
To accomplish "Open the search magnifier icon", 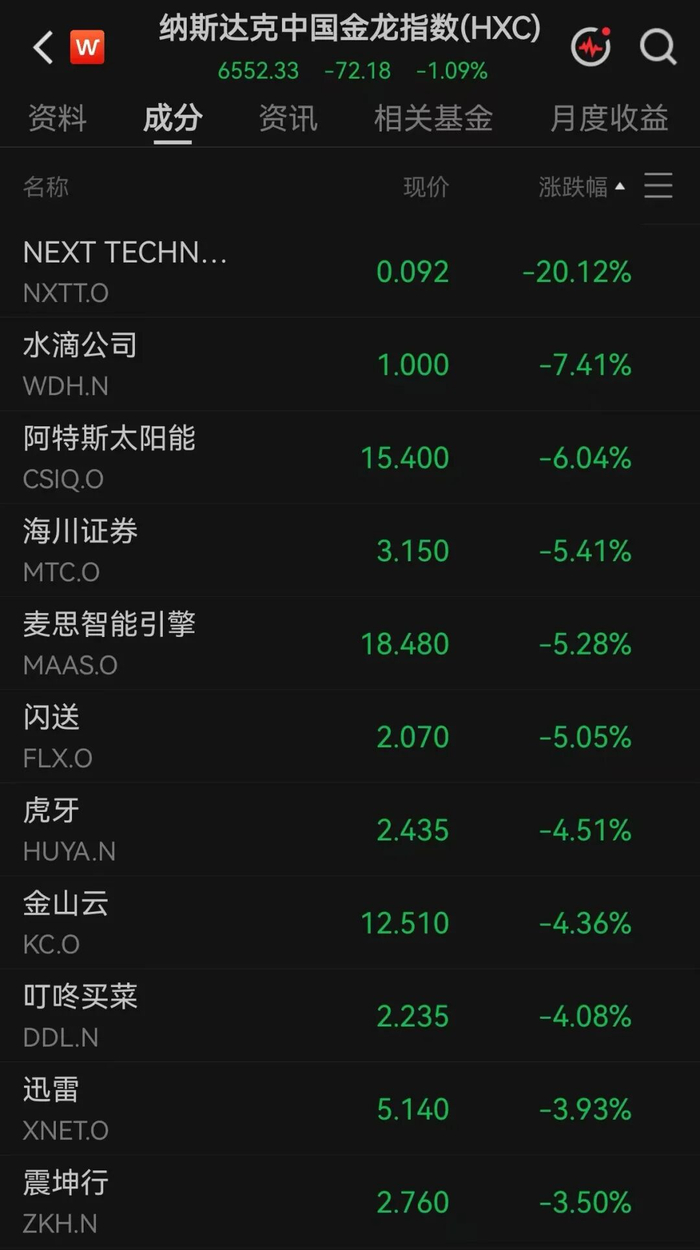I will (657, 46).
